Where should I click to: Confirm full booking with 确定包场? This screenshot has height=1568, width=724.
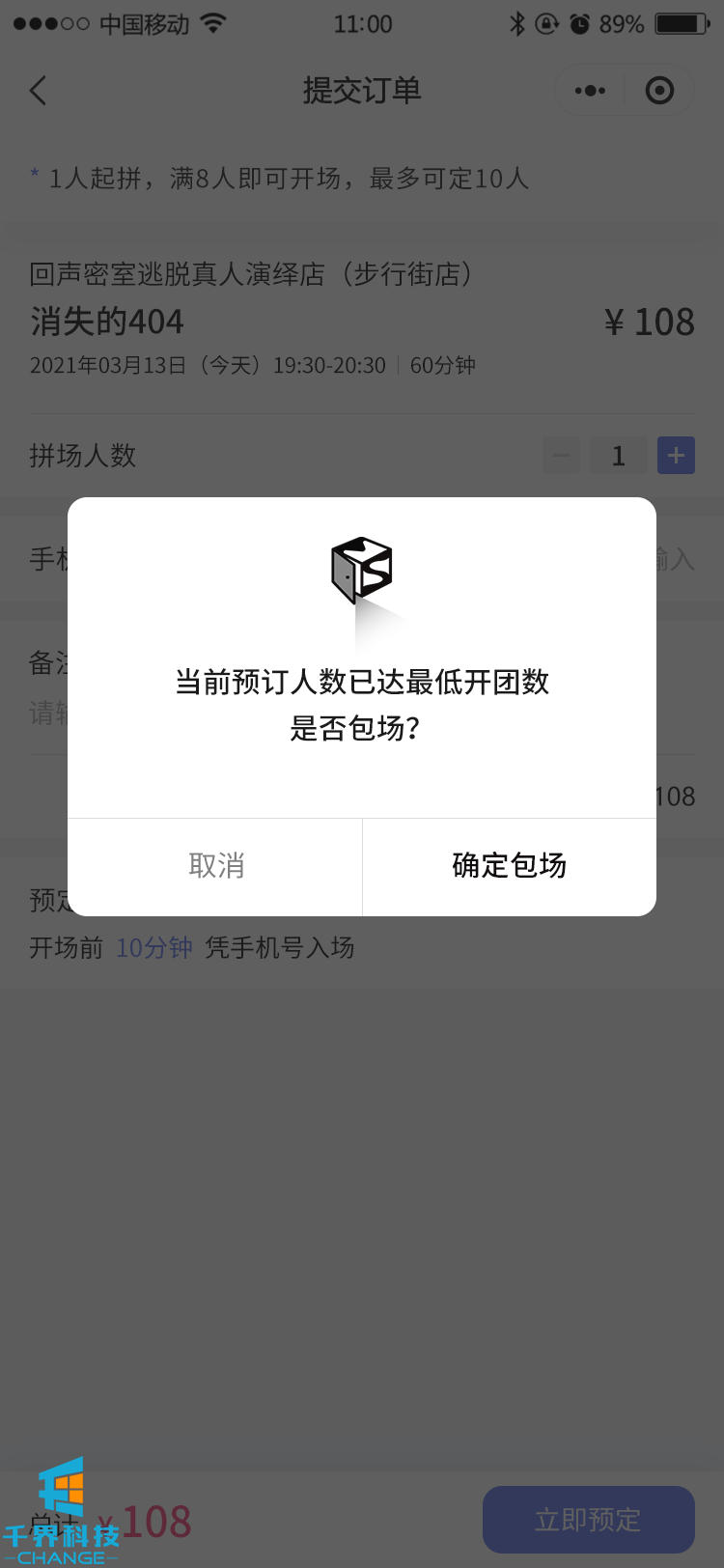509,866
